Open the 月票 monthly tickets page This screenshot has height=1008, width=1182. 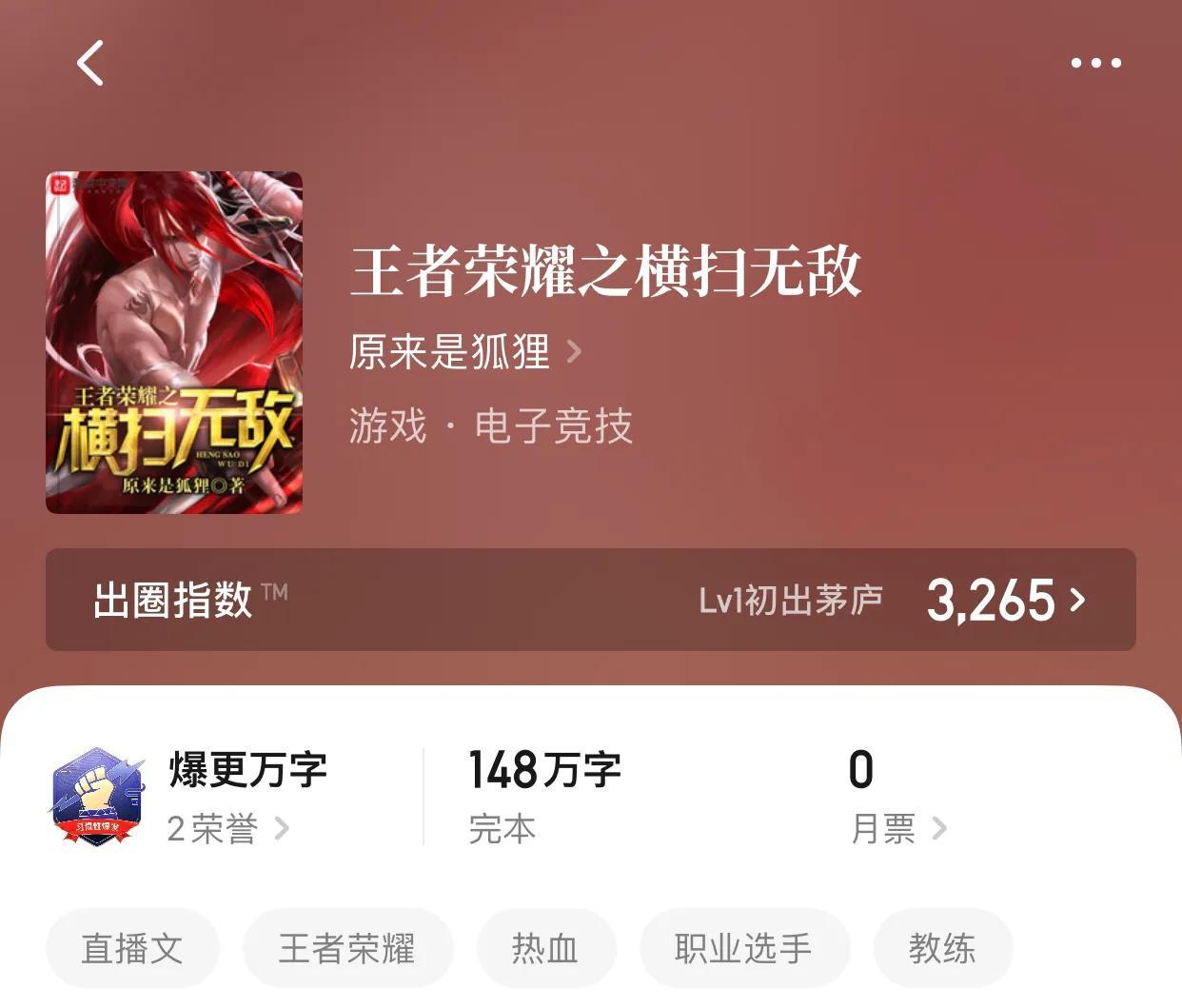coord(897,828)
